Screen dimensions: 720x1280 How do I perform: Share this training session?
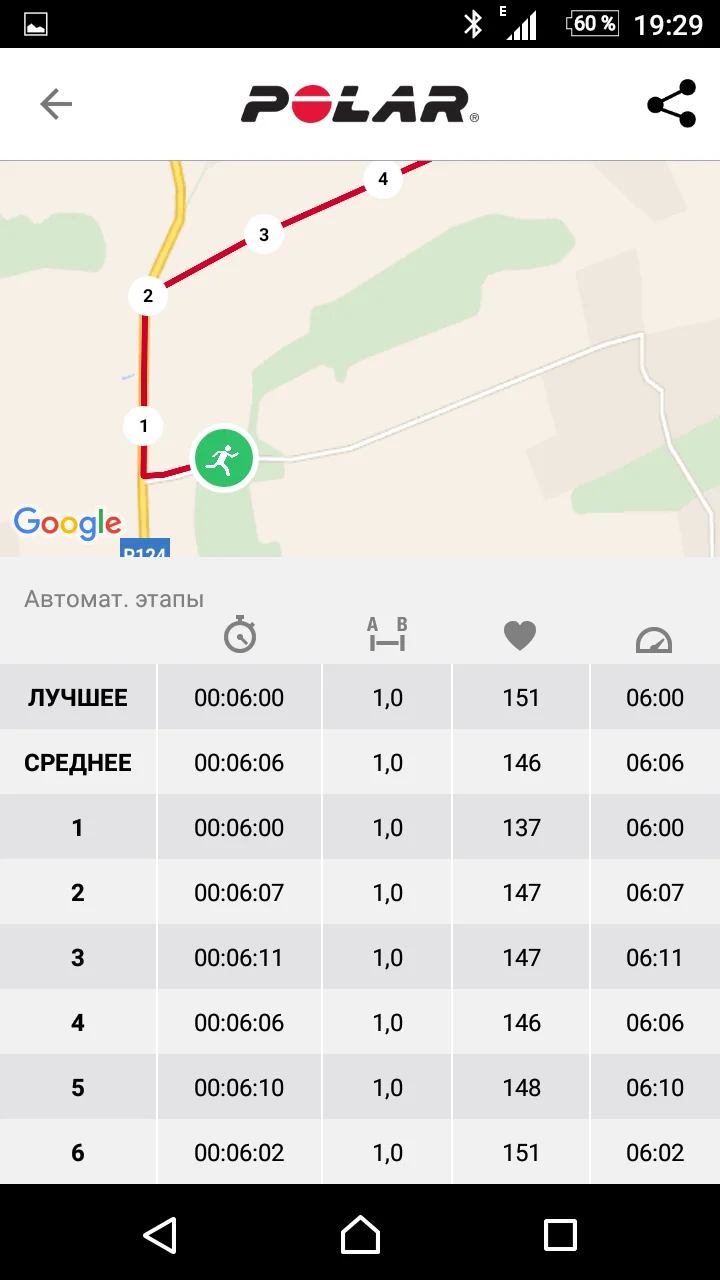(672, 103)
